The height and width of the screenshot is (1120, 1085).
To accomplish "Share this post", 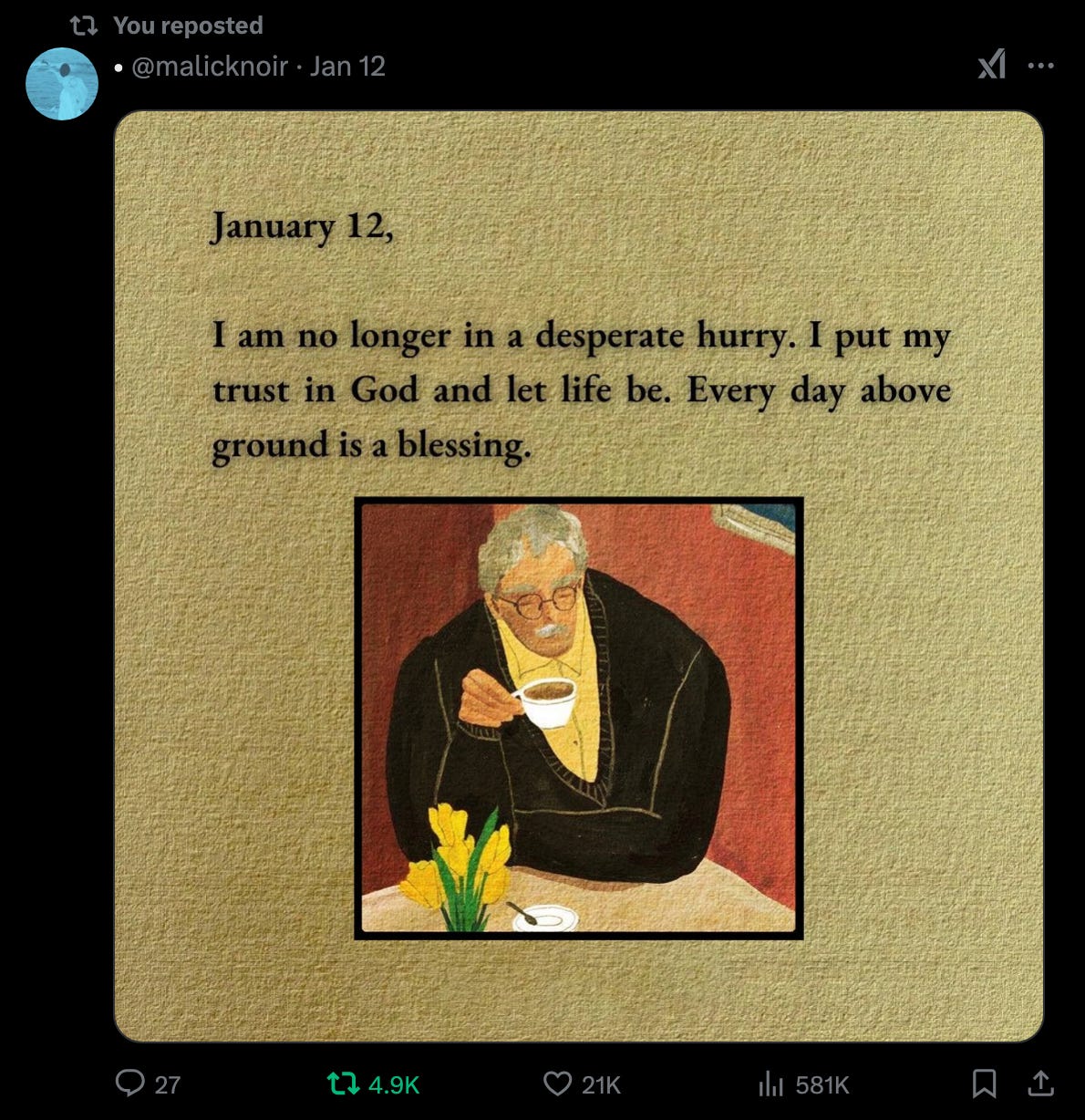I will [1040, 1084].
